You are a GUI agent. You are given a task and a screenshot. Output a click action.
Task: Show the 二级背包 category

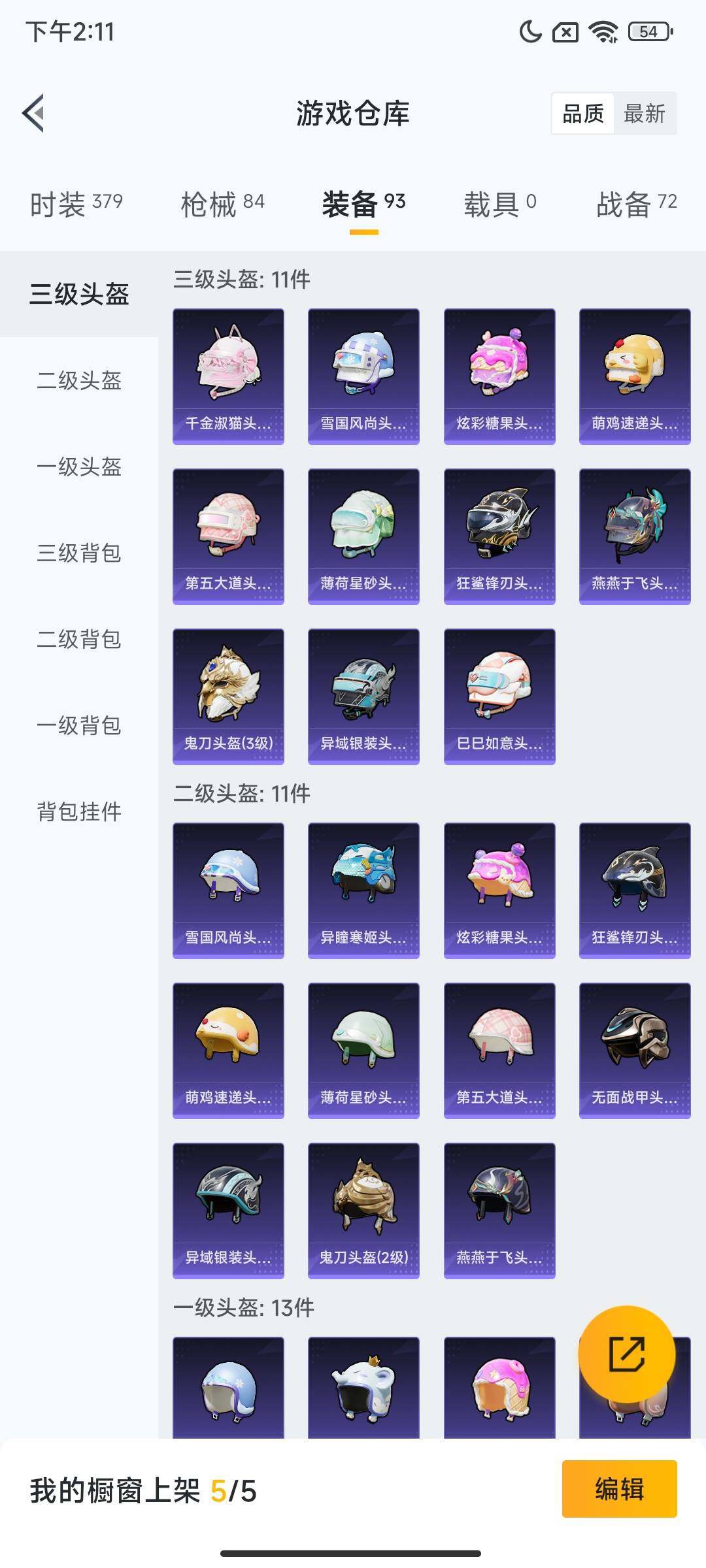[79, 639]
